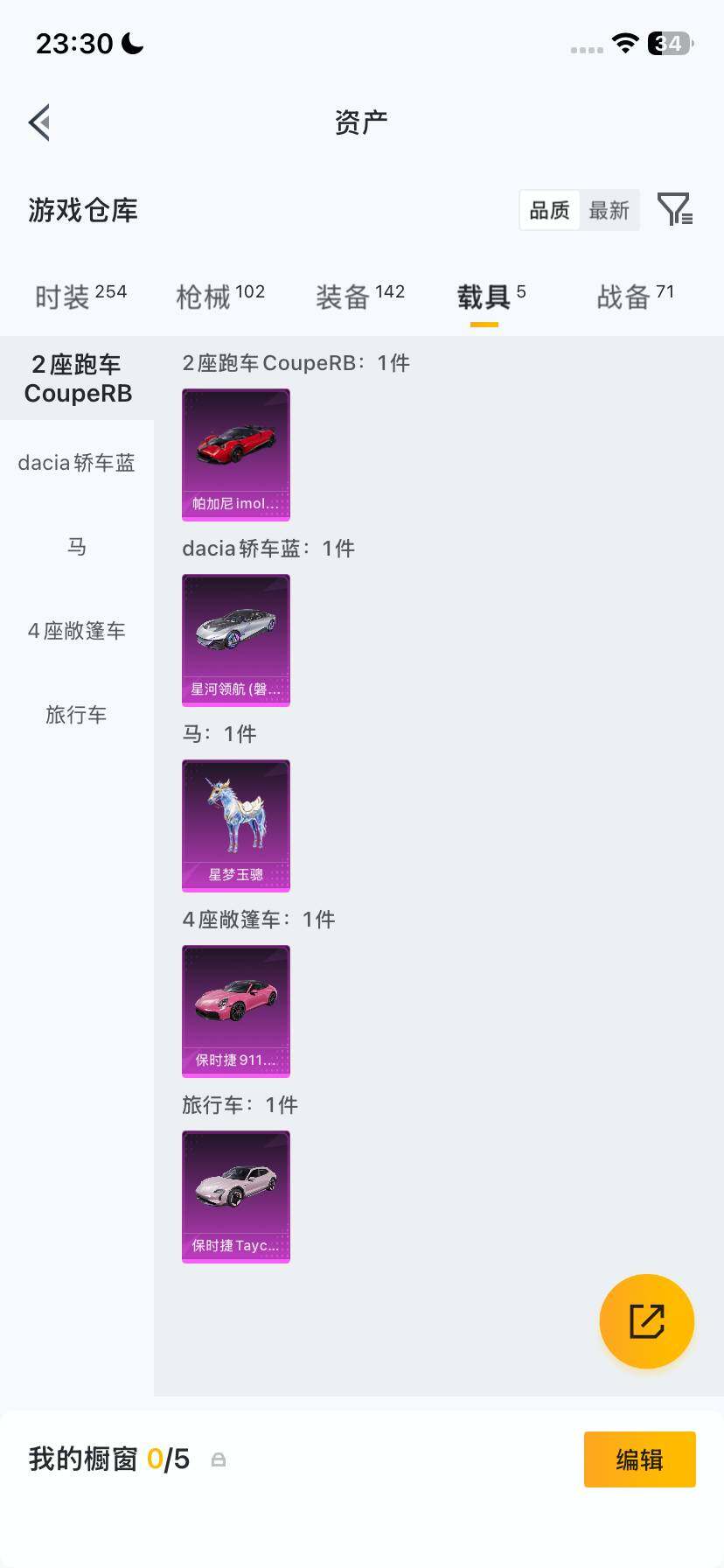Switch sorting to 品质
Screen dimensions: 724x1568
click(x=549, y=210)
